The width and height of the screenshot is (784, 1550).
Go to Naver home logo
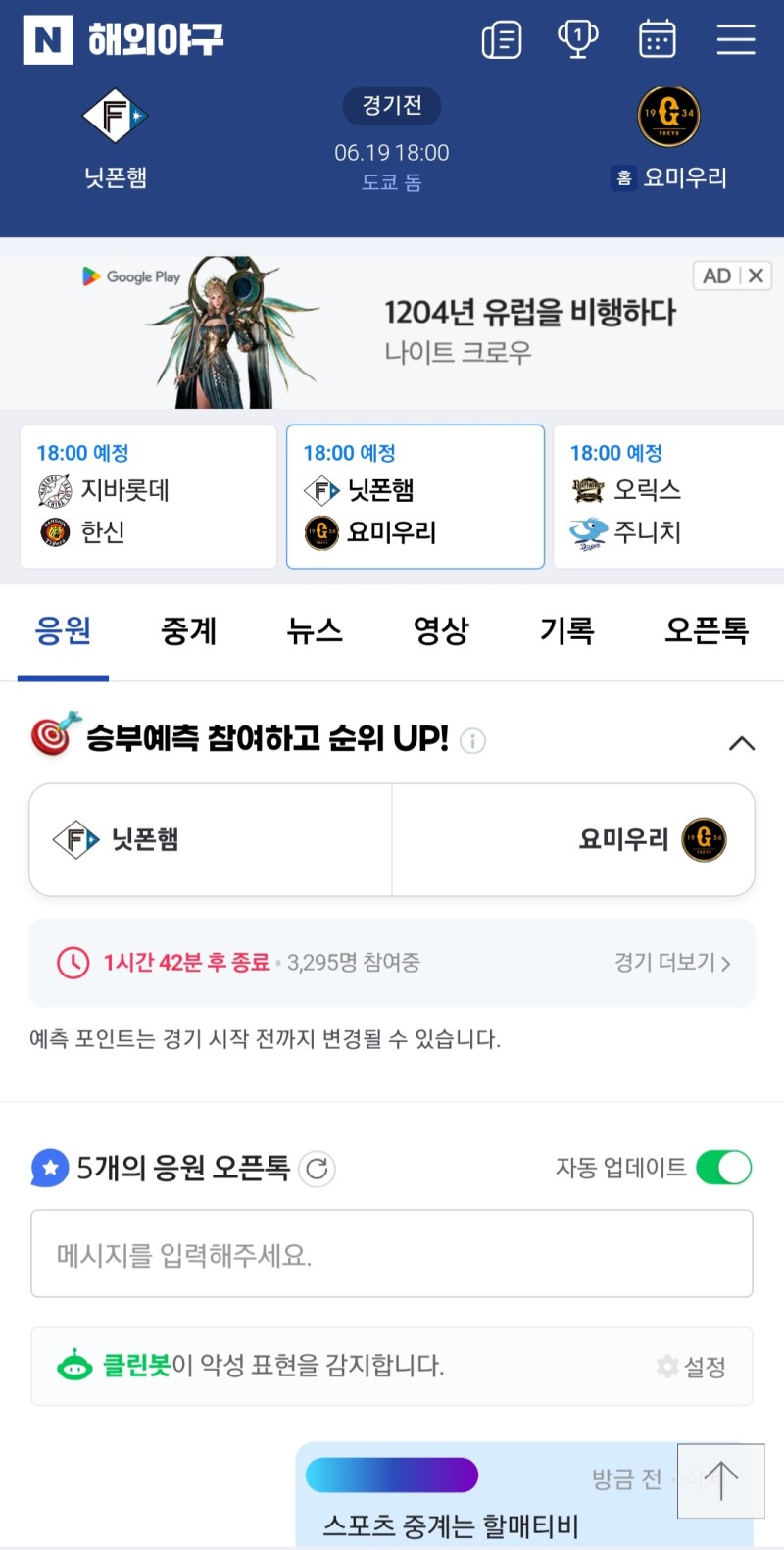click(47, 40)
